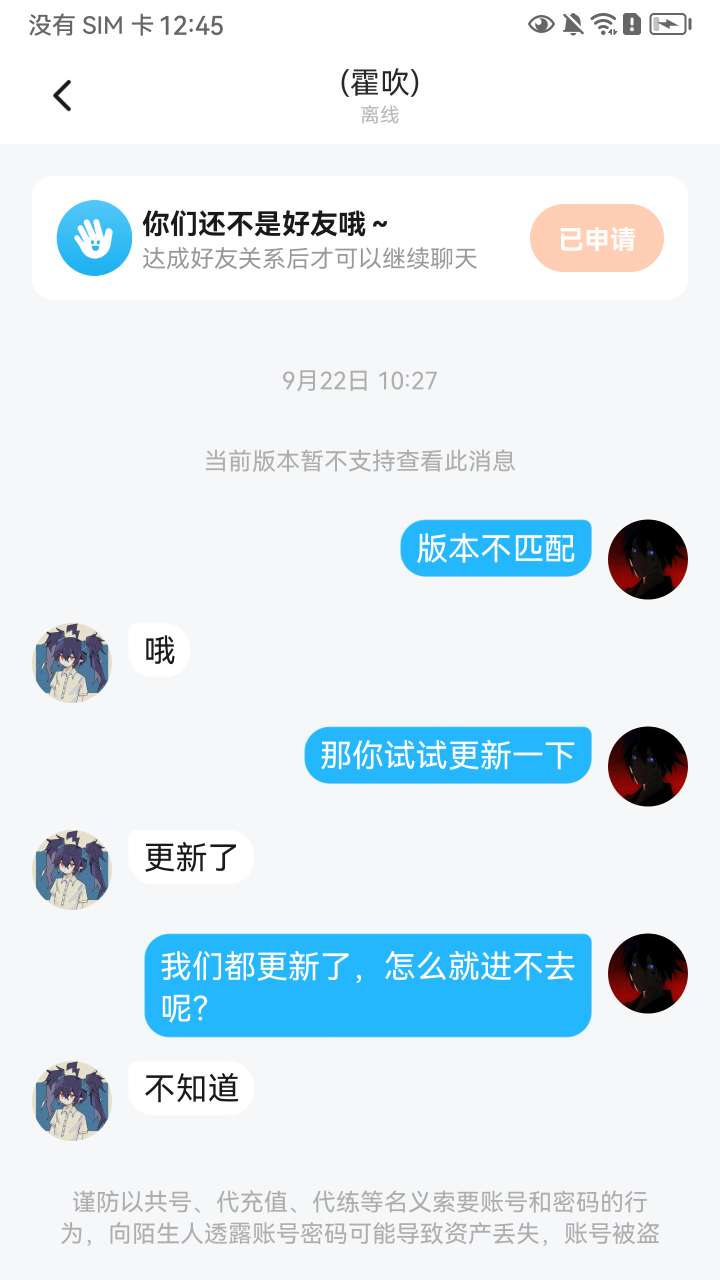720x1280 pixels.
Task: Go back using the top-left arrow
Action: (62, 96)
